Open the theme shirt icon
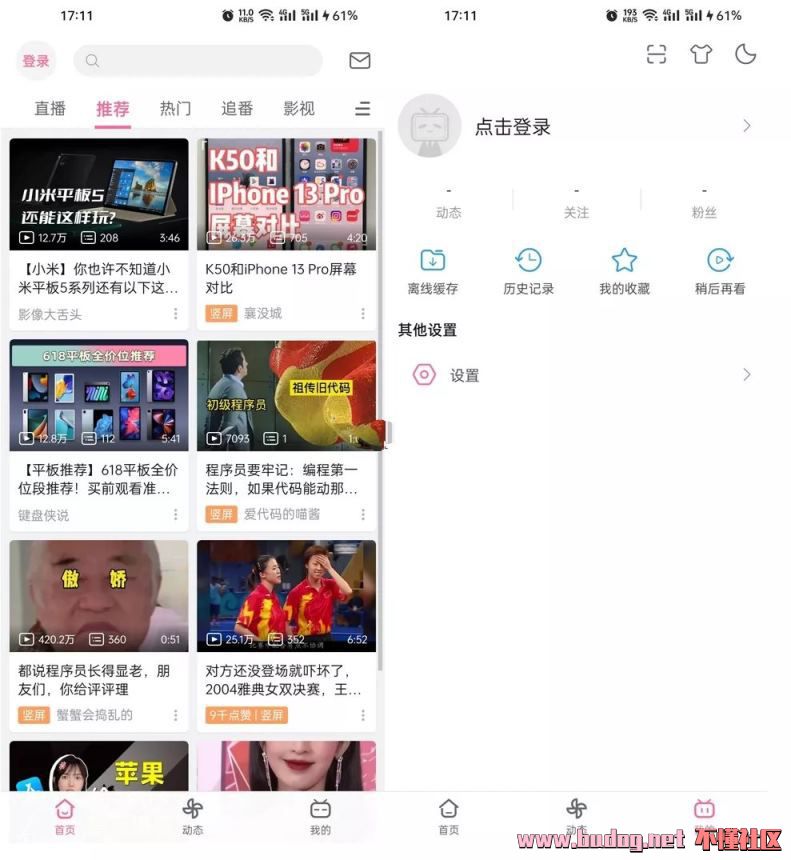 click(x=701, y=55)
